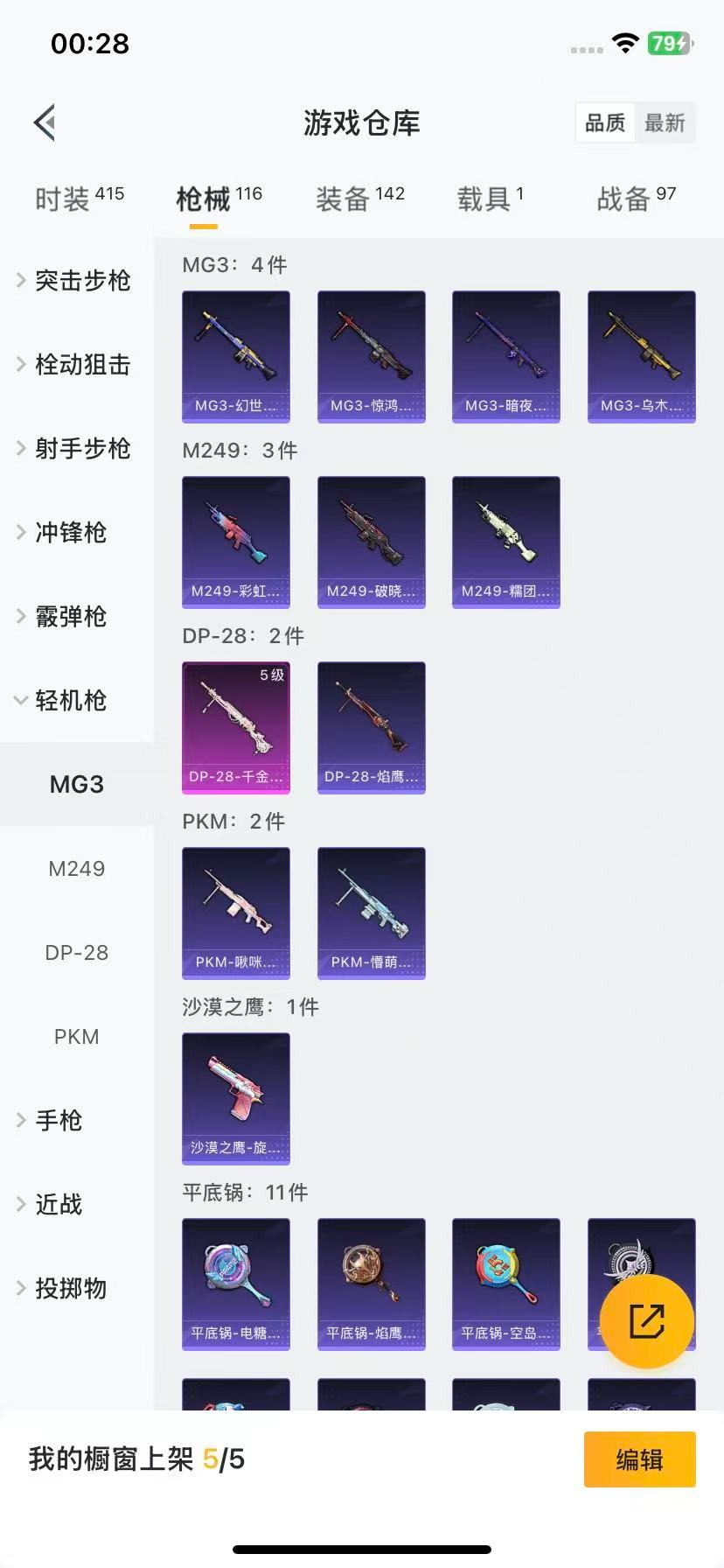
Task: Open the level 5 DP-28-千金 skin
Action: point(235,728)
